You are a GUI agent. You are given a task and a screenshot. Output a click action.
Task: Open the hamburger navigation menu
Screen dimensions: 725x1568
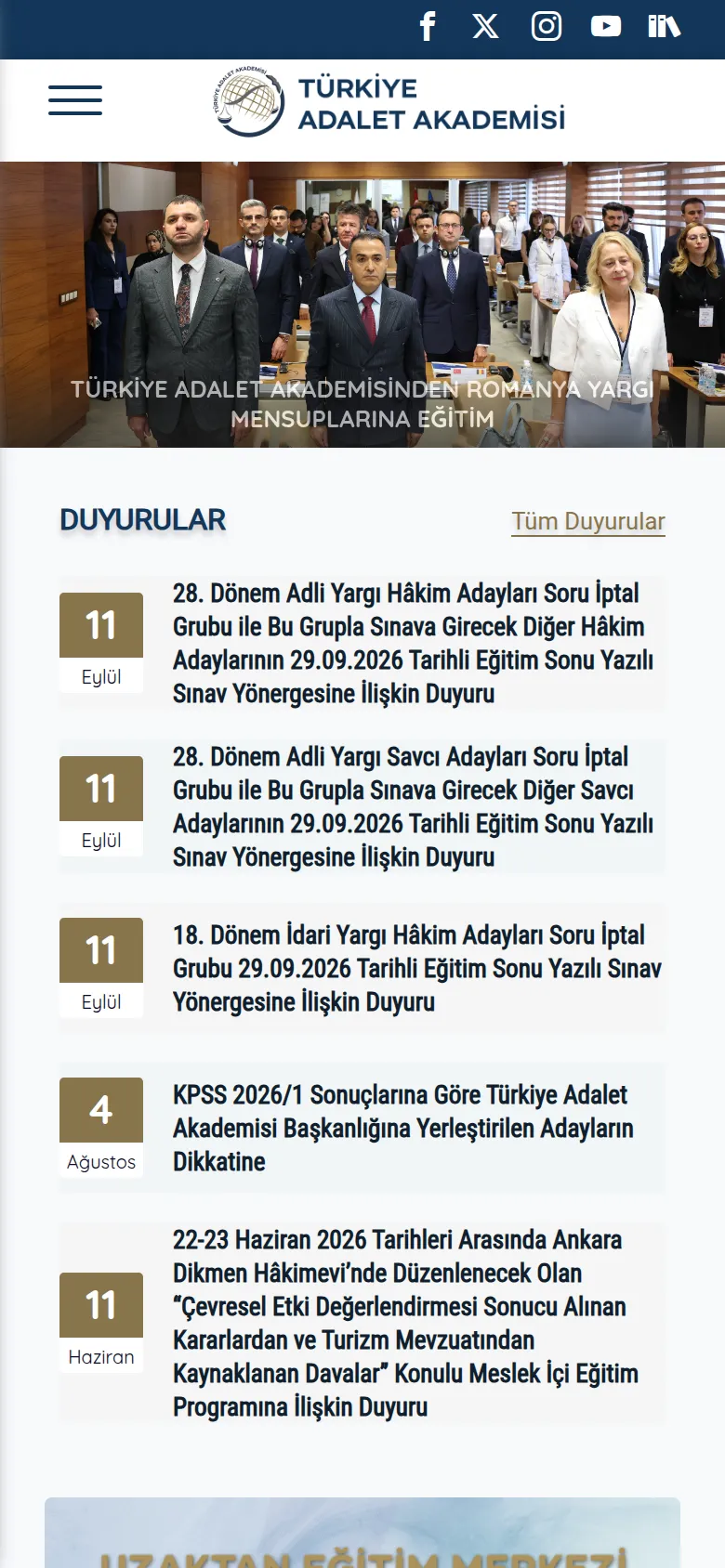tap(75, 100)
